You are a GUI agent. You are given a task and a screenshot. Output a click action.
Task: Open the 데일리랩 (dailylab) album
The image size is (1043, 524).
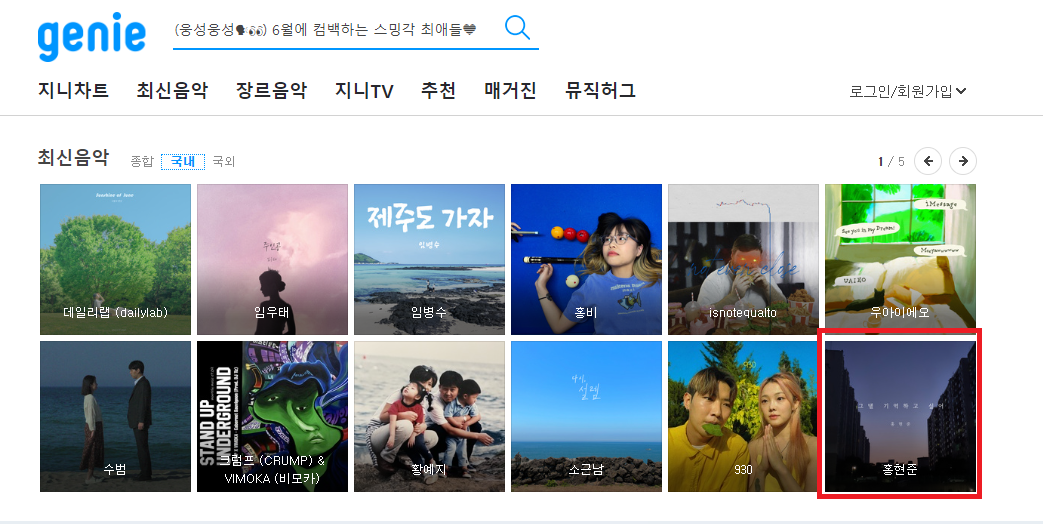tap(115, 259)
